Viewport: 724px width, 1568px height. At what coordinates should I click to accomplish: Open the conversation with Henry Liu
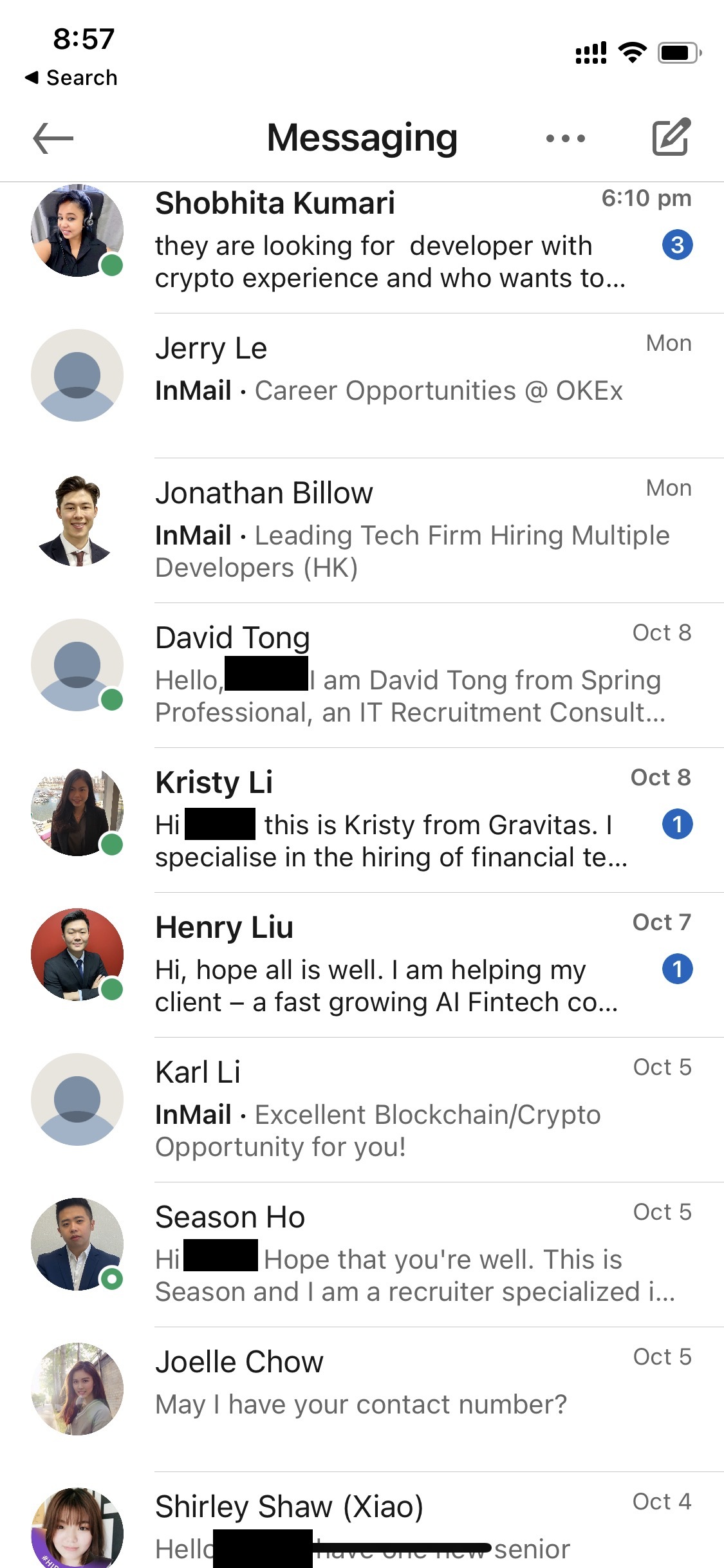click(362, 965)
